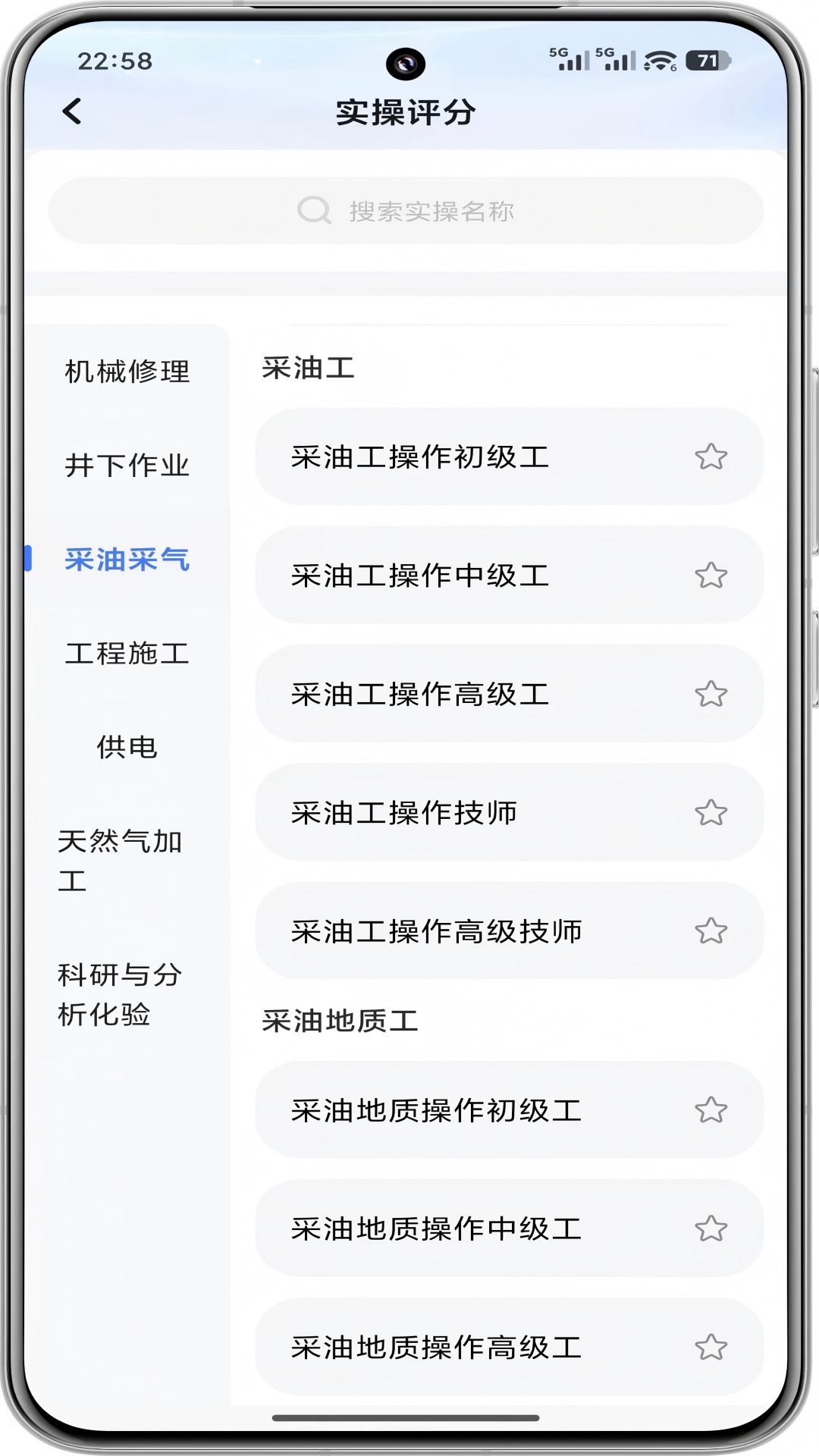Select 科研与分析化验 in the sidebar

(121, 995)
